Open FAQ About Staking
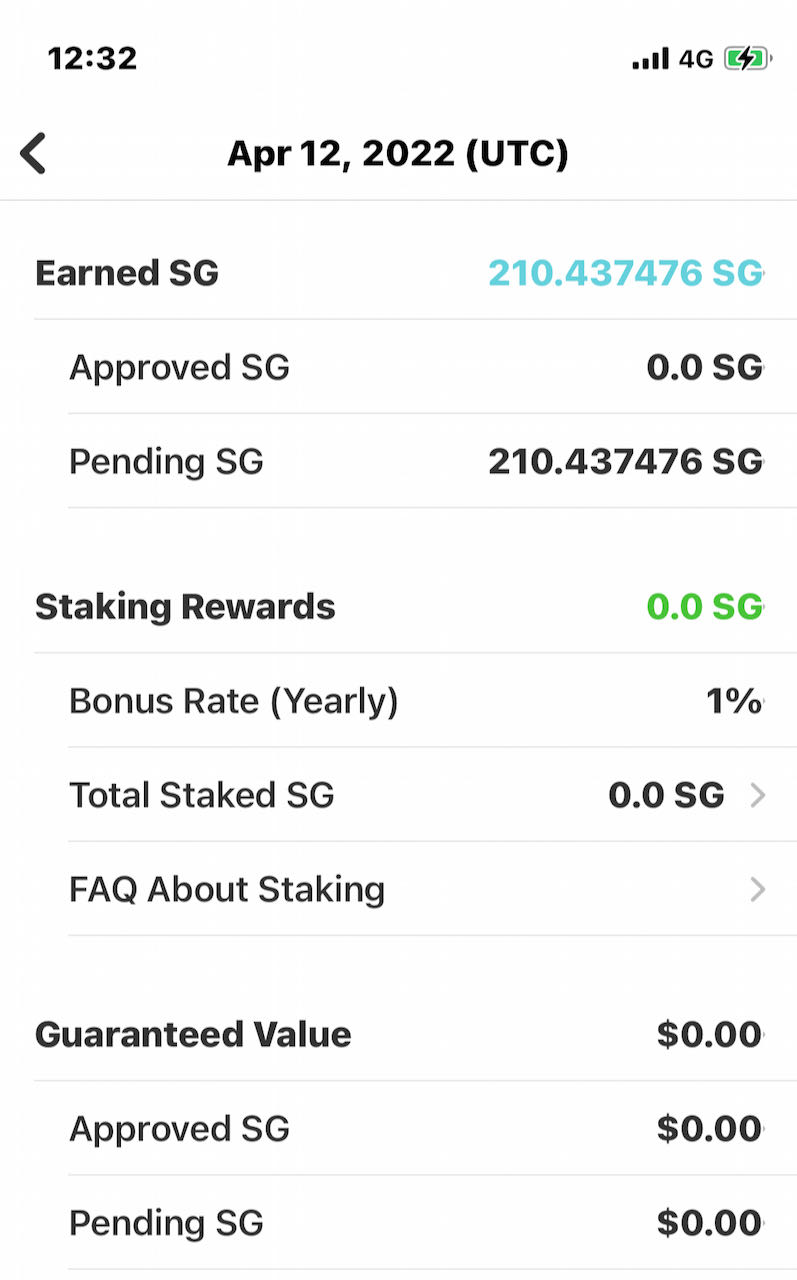 pos(416,889)
